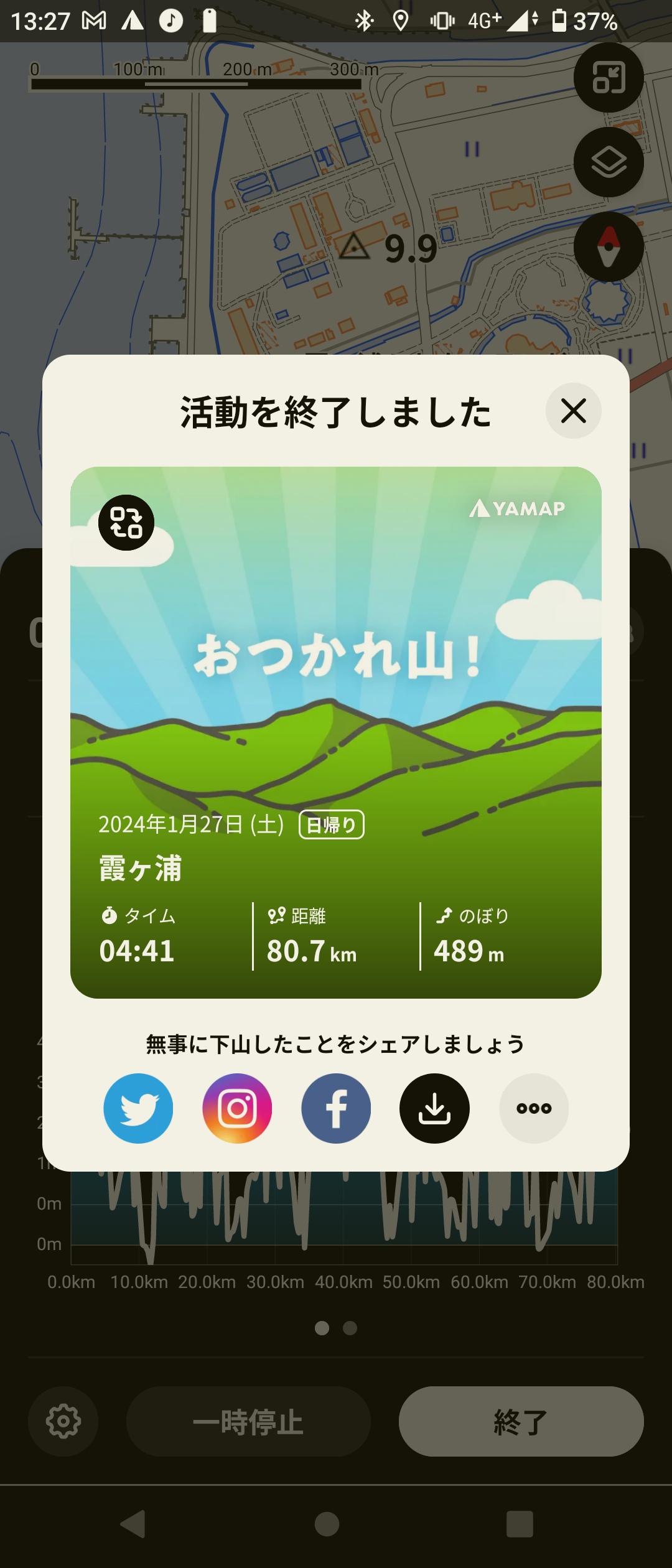The height and width of the screenshot is (1568, 672).
Task: Tap the Android back button
Action: pyautogui.click(x=133, y=1524)
